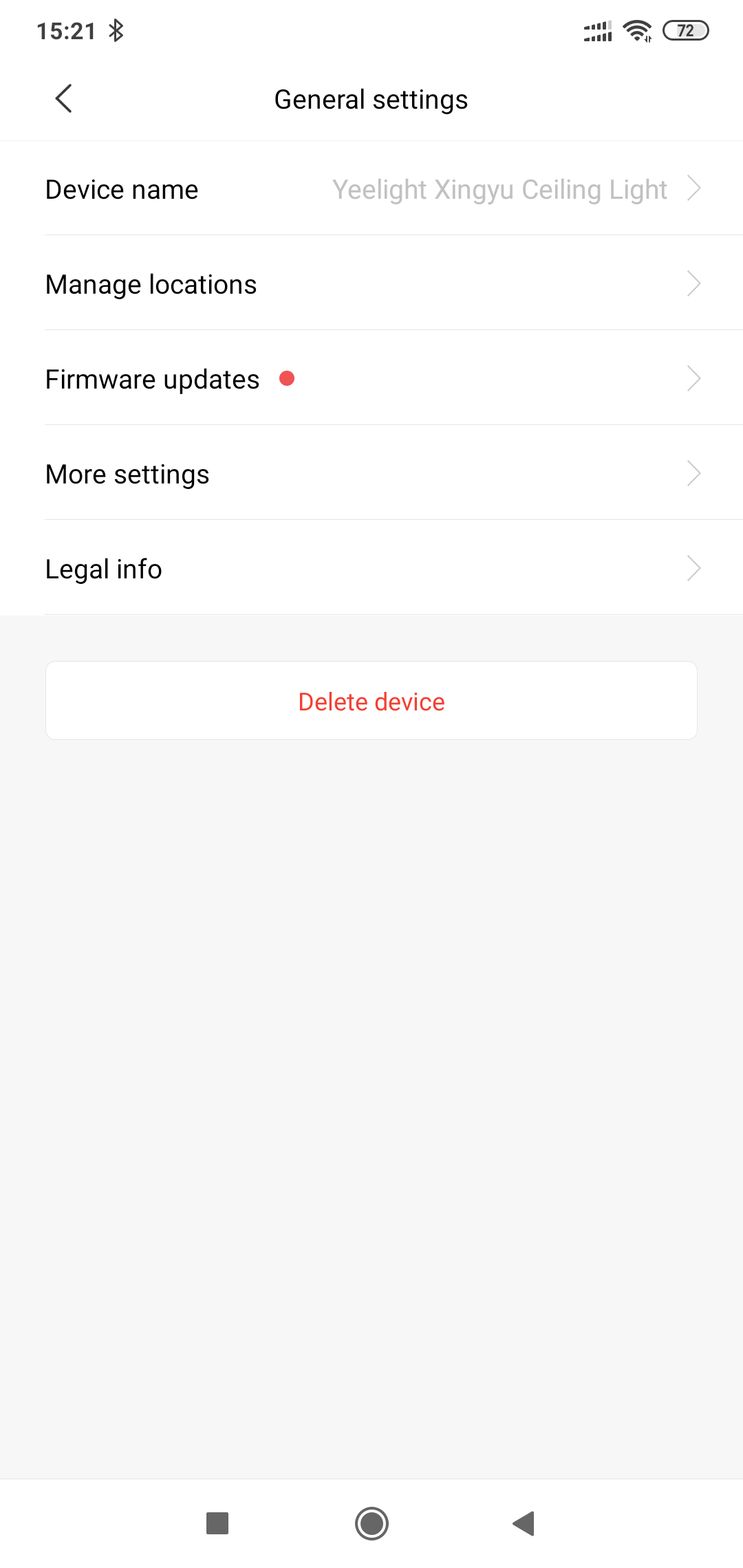
Task: Open recent apps via square button
Action: [217, 1523]
